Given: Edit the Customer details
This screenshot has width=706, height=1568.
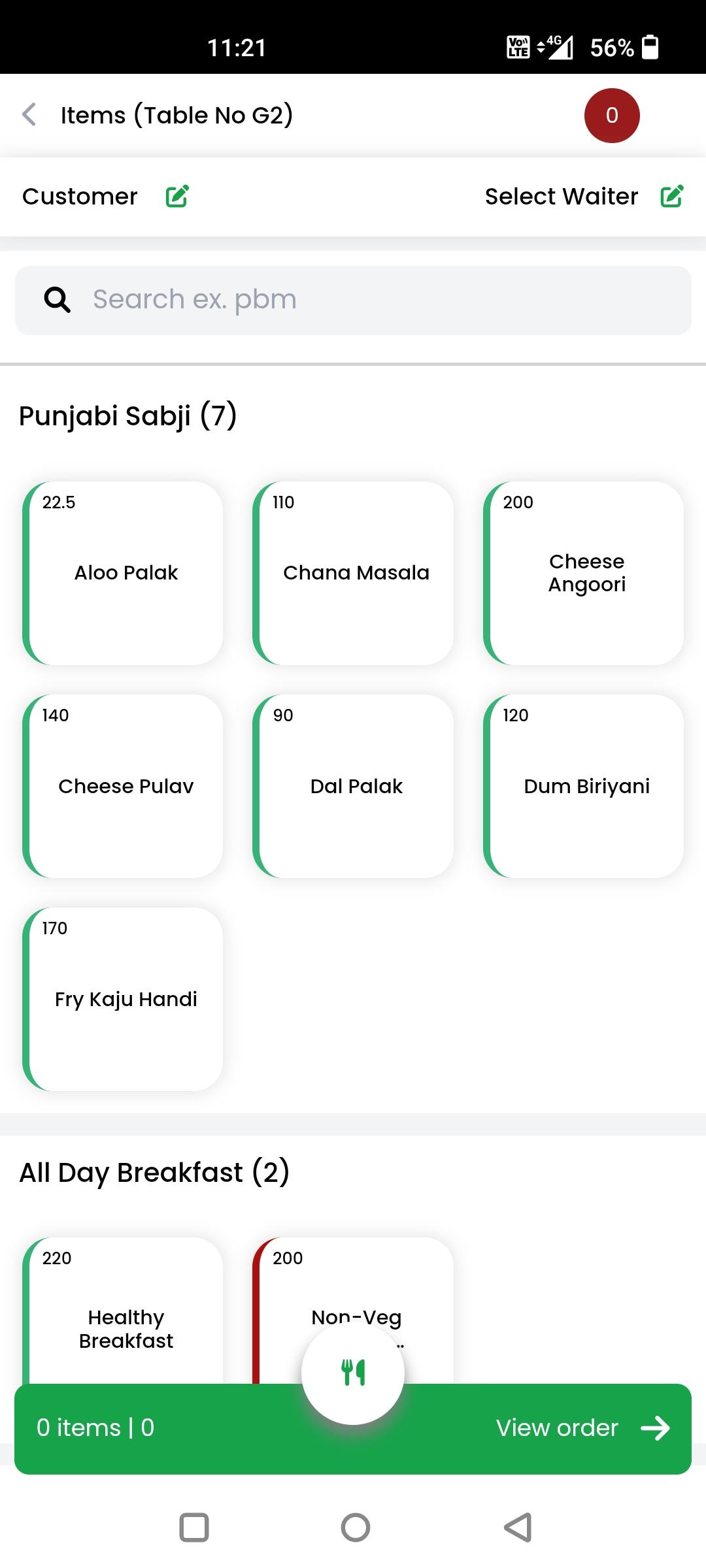Looking at the screenshot, I should pos(176,196).
